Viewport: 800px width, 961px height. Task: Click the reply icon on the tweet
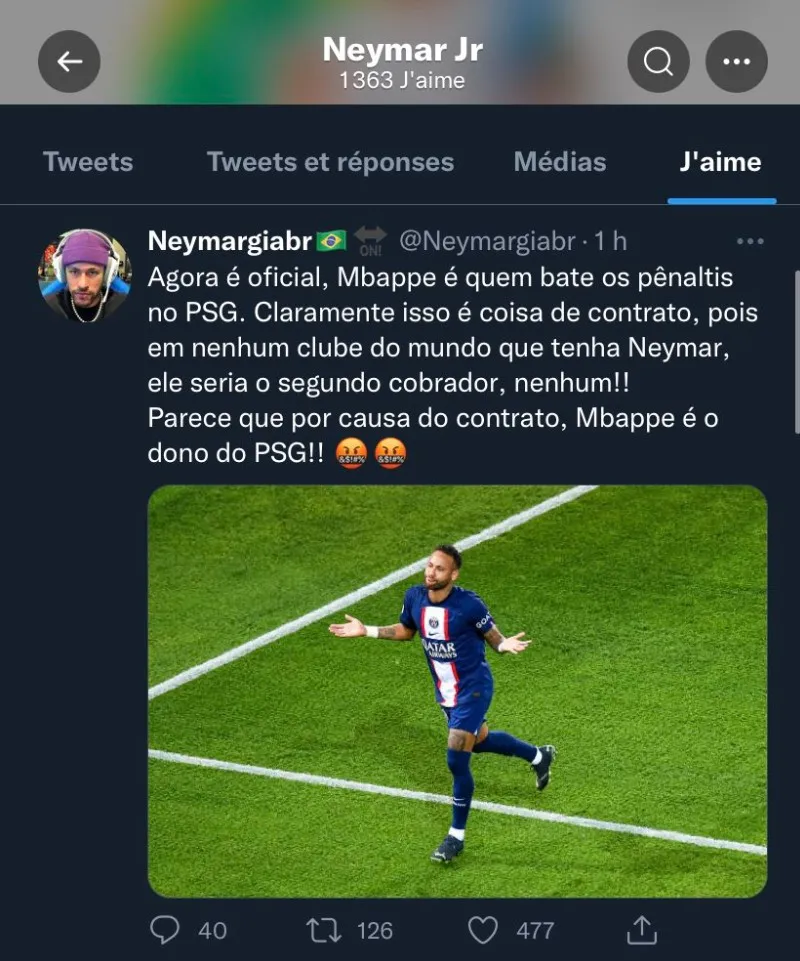click(163, 930)
